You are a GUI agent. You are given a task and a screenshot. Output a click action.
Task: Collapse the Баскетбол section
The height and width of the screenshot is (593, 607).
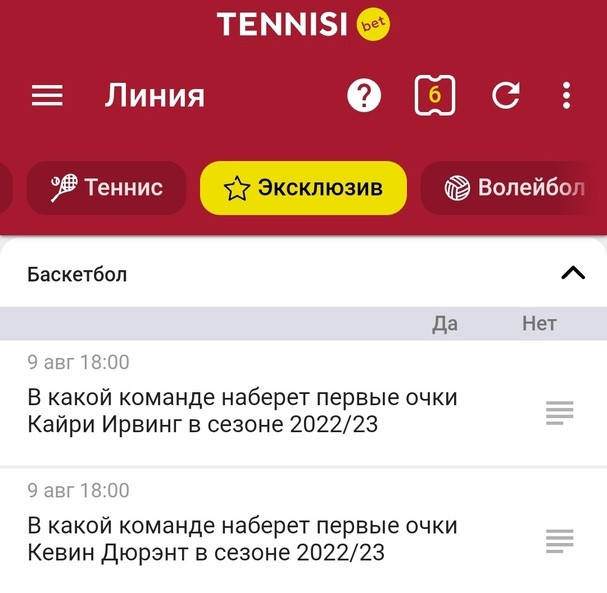(573, 273)
